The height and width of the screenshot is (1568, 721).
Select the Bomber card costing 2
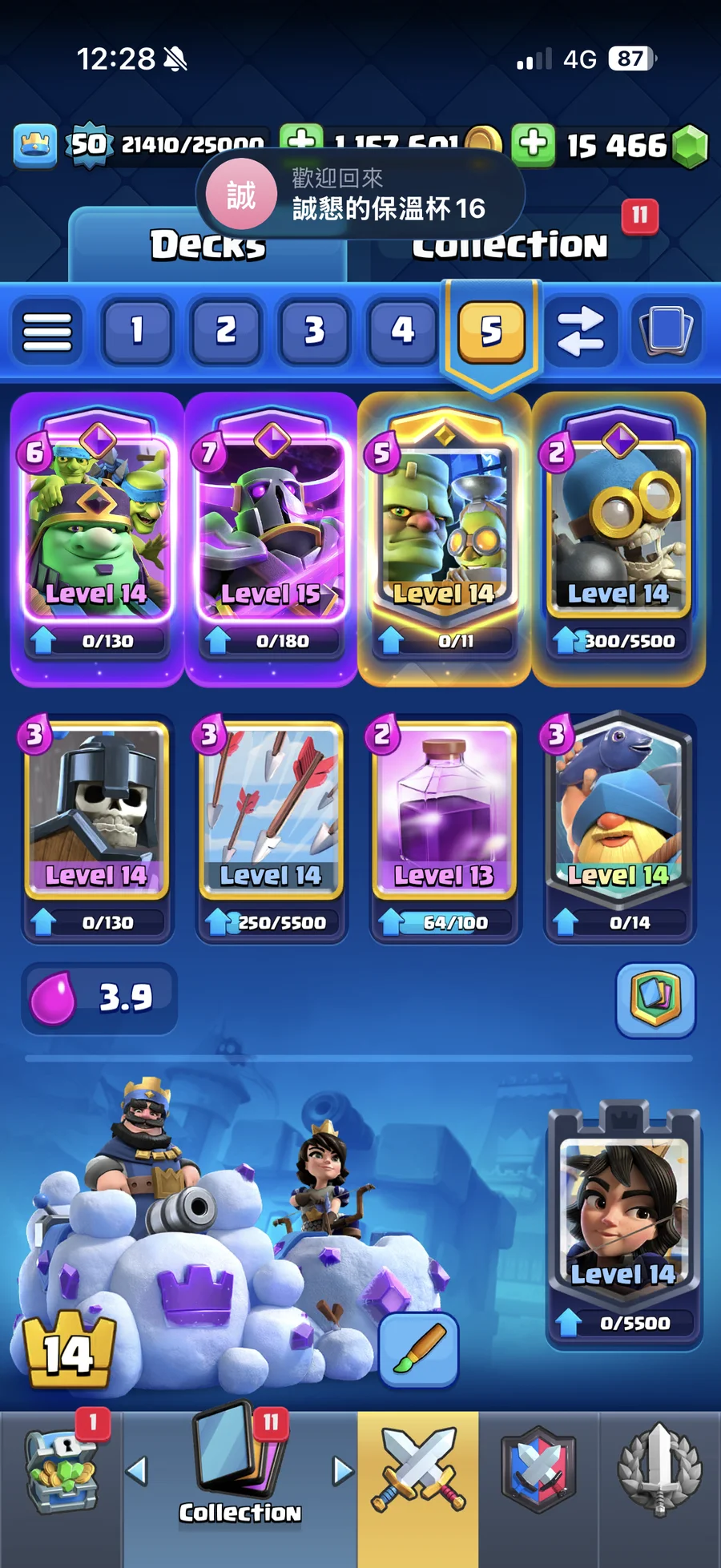[x=618, y=529]
